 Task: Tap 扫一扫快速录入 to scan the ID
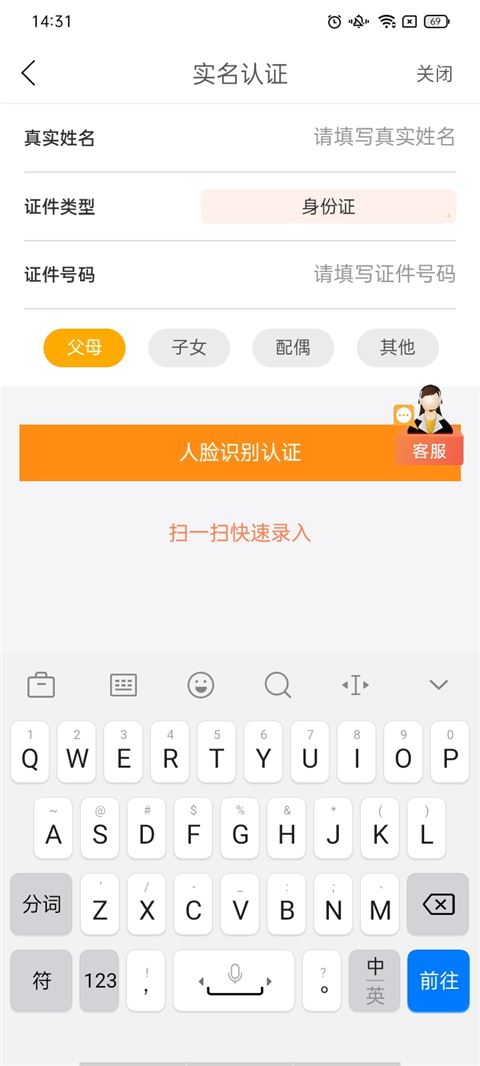(240, 533)
